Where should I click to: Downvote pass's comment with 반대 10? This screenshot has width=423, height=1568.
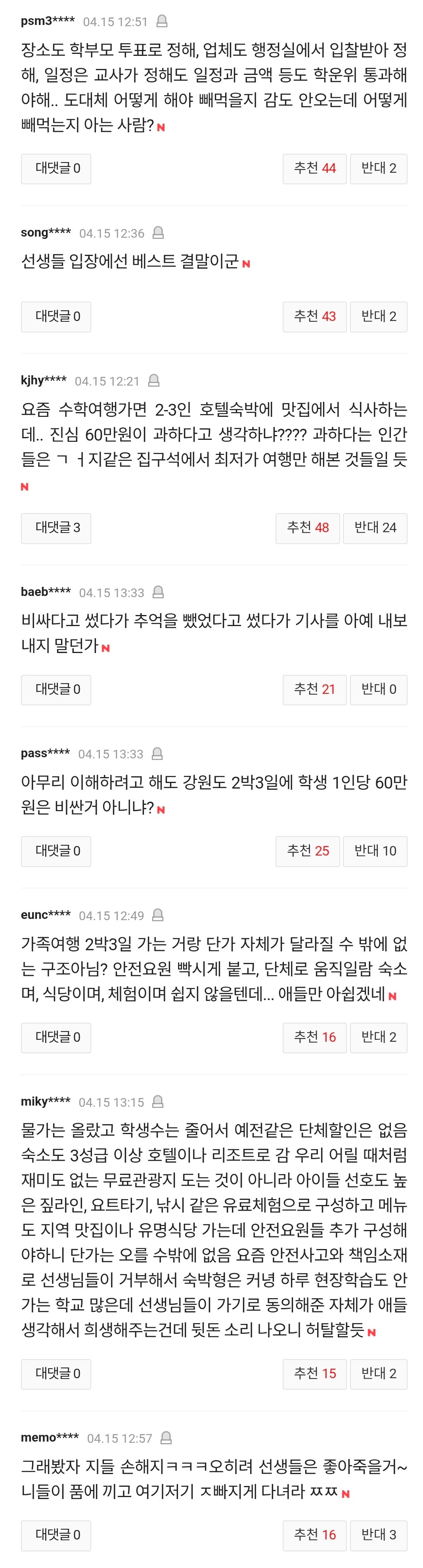coord(374,851)
